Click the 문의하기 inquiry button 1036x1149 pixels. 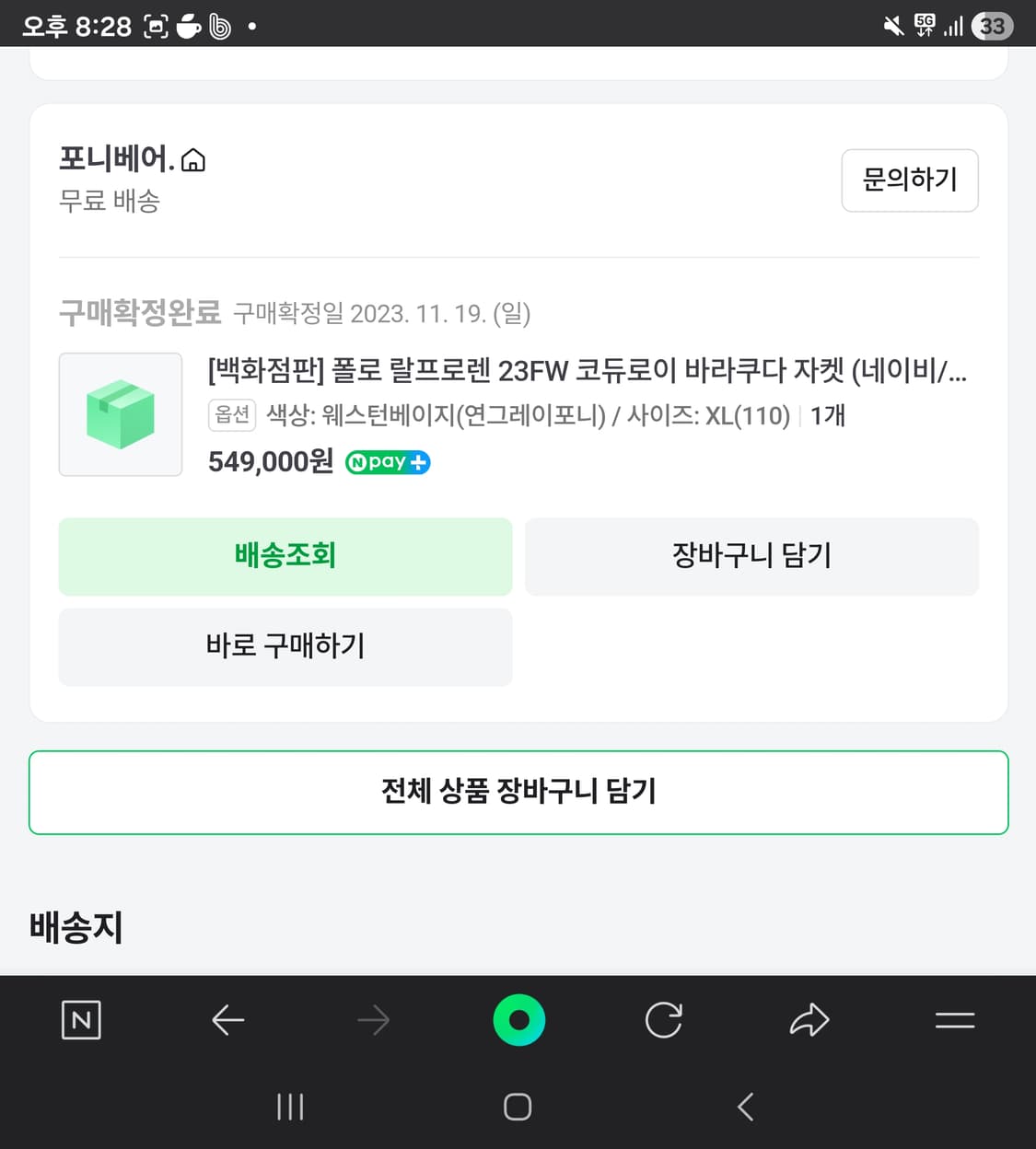coord(910,180)
